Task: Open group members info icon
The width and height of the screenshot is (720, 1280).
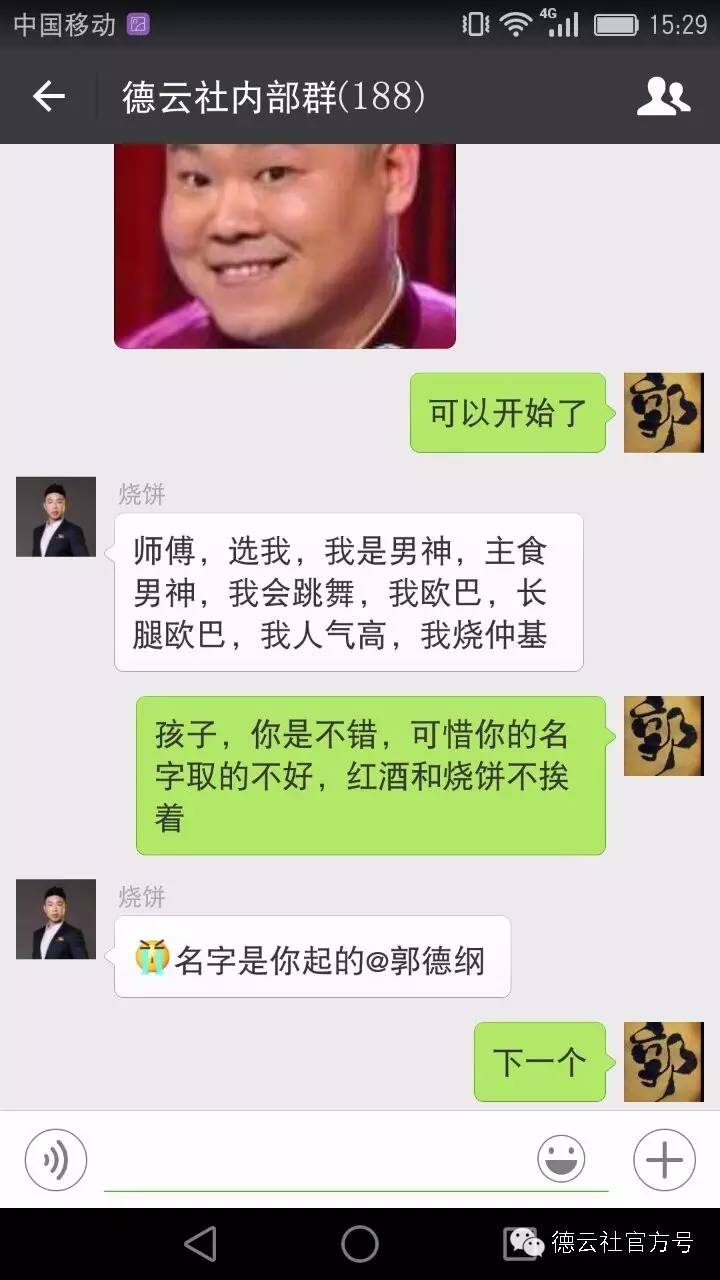Action: tap(663, 96)
